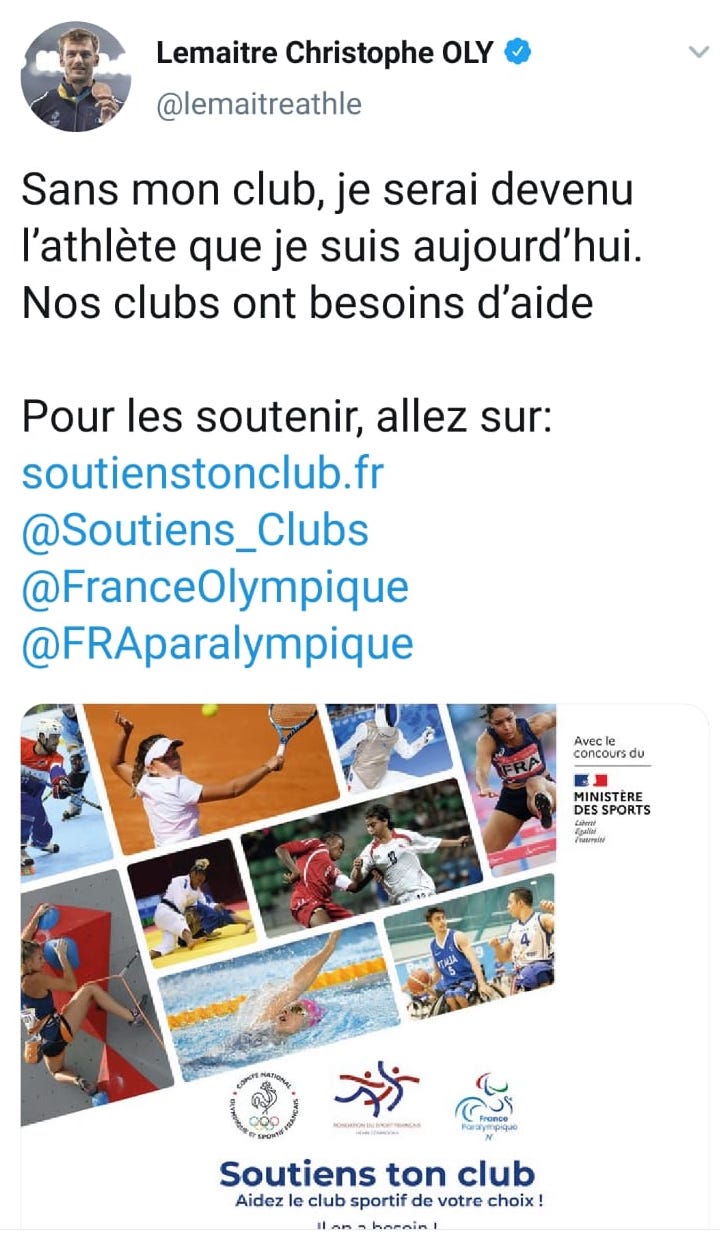View the Soutiens ton club image

pos(365,960)
